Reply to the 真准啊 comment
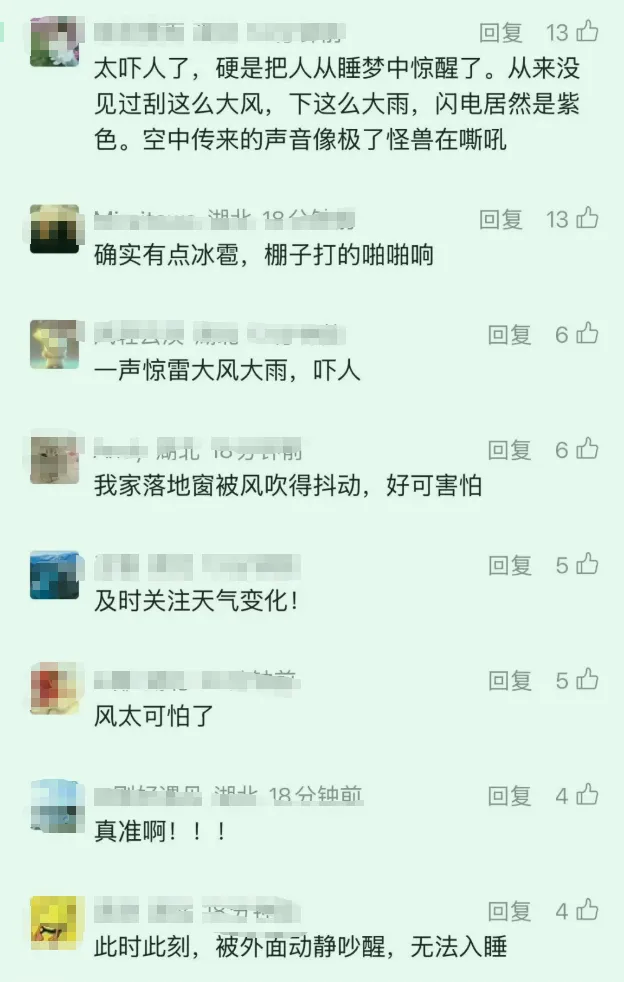 (x=509, y=796)
